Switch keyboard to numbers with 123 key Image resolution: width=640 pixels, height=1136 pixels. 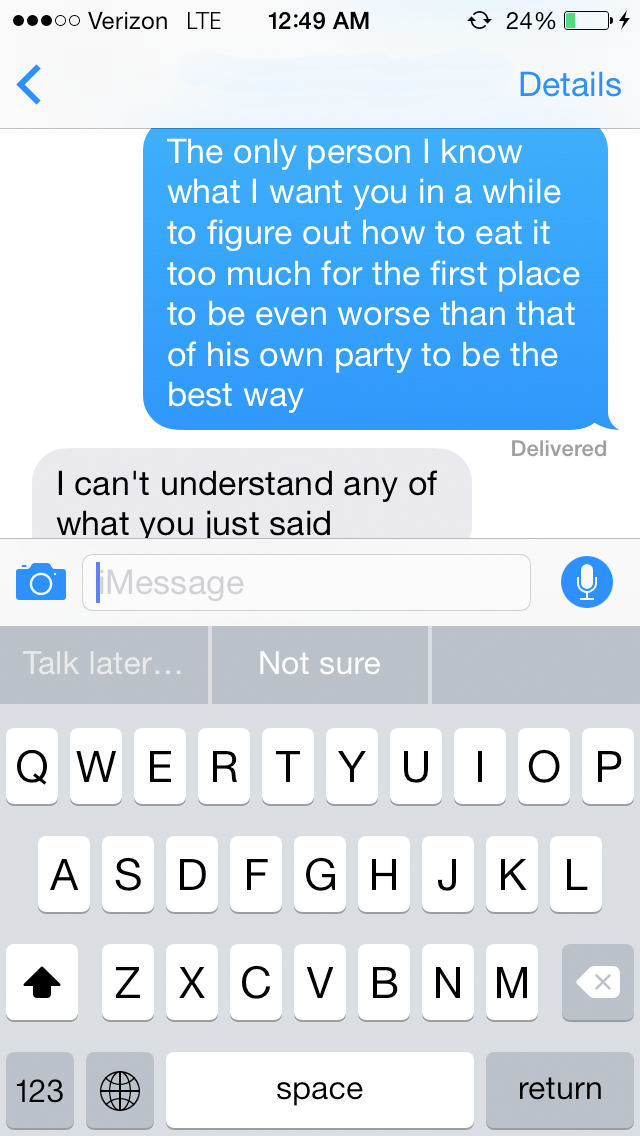click(40, 1090)
